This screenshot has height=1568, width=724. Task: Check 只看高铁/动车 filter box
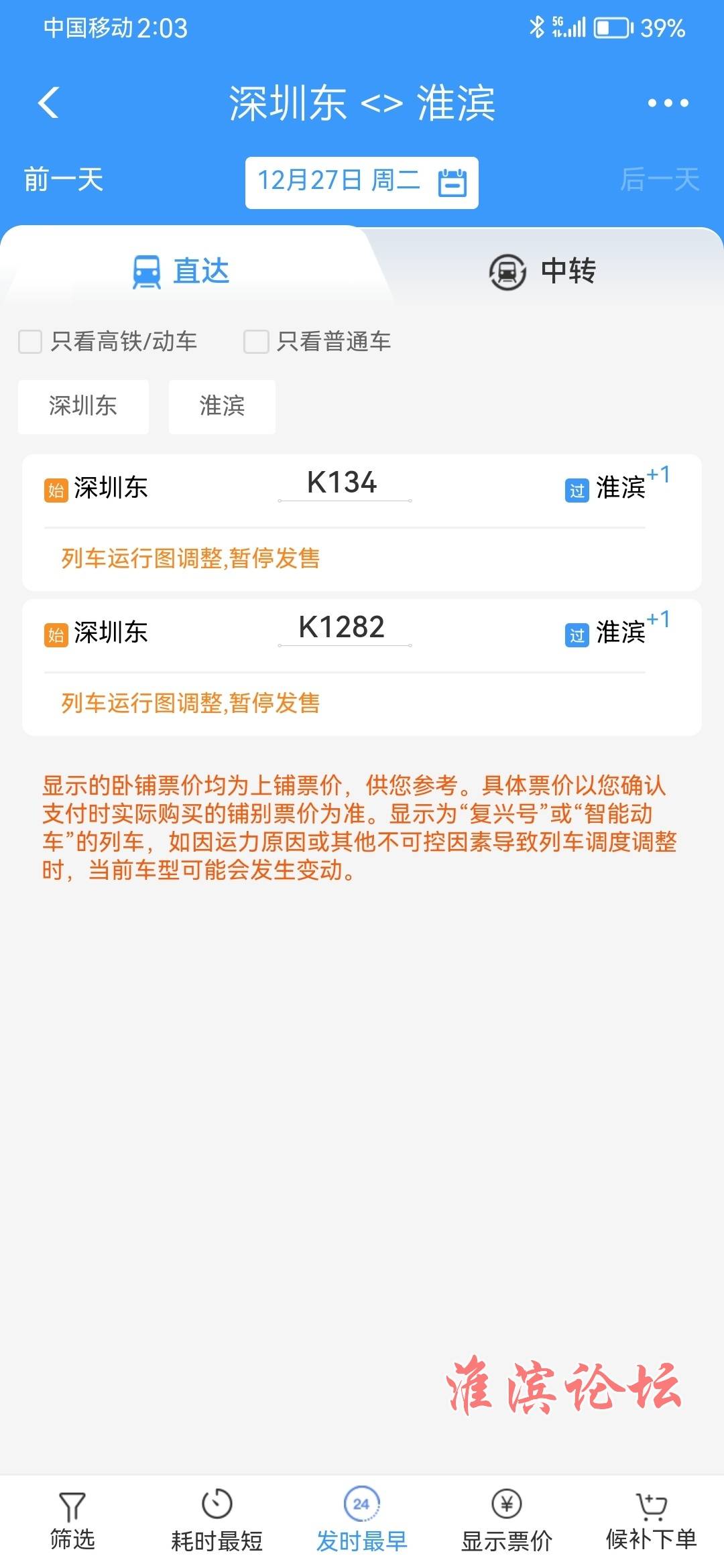[x=30, y=341]
